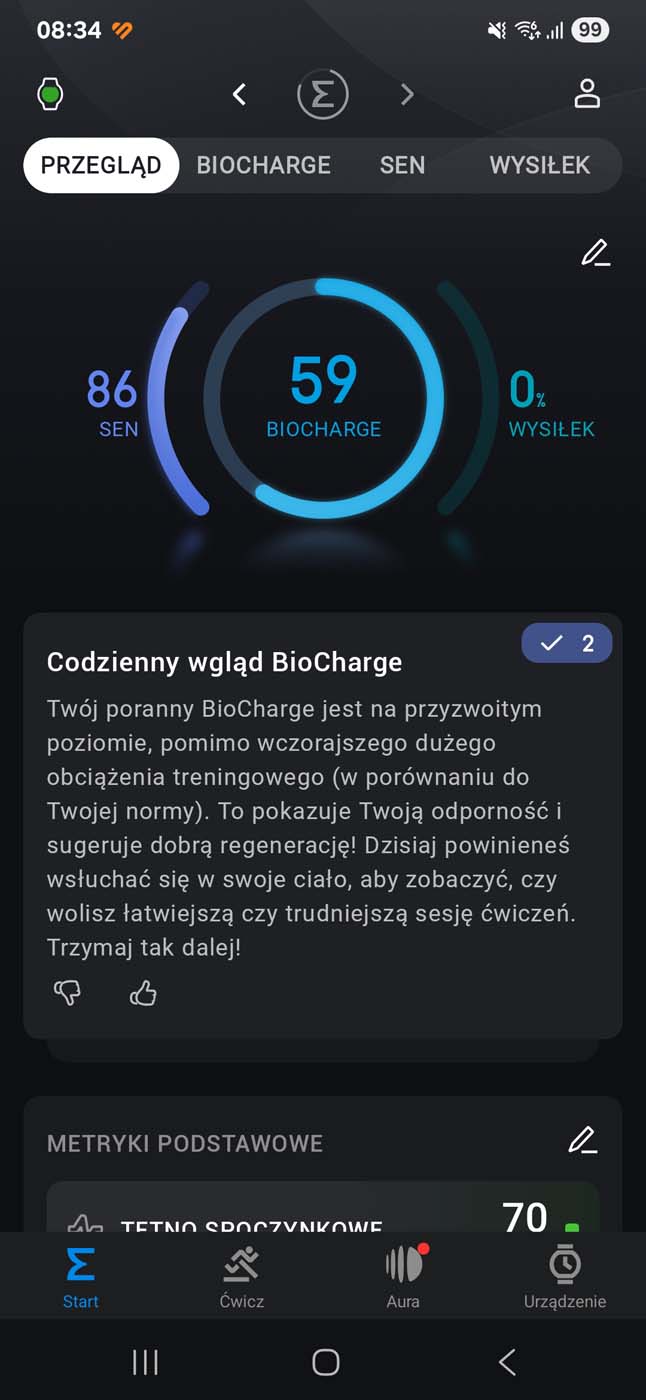
Task: Edit the overview rings layout
Action: (595, 253)
